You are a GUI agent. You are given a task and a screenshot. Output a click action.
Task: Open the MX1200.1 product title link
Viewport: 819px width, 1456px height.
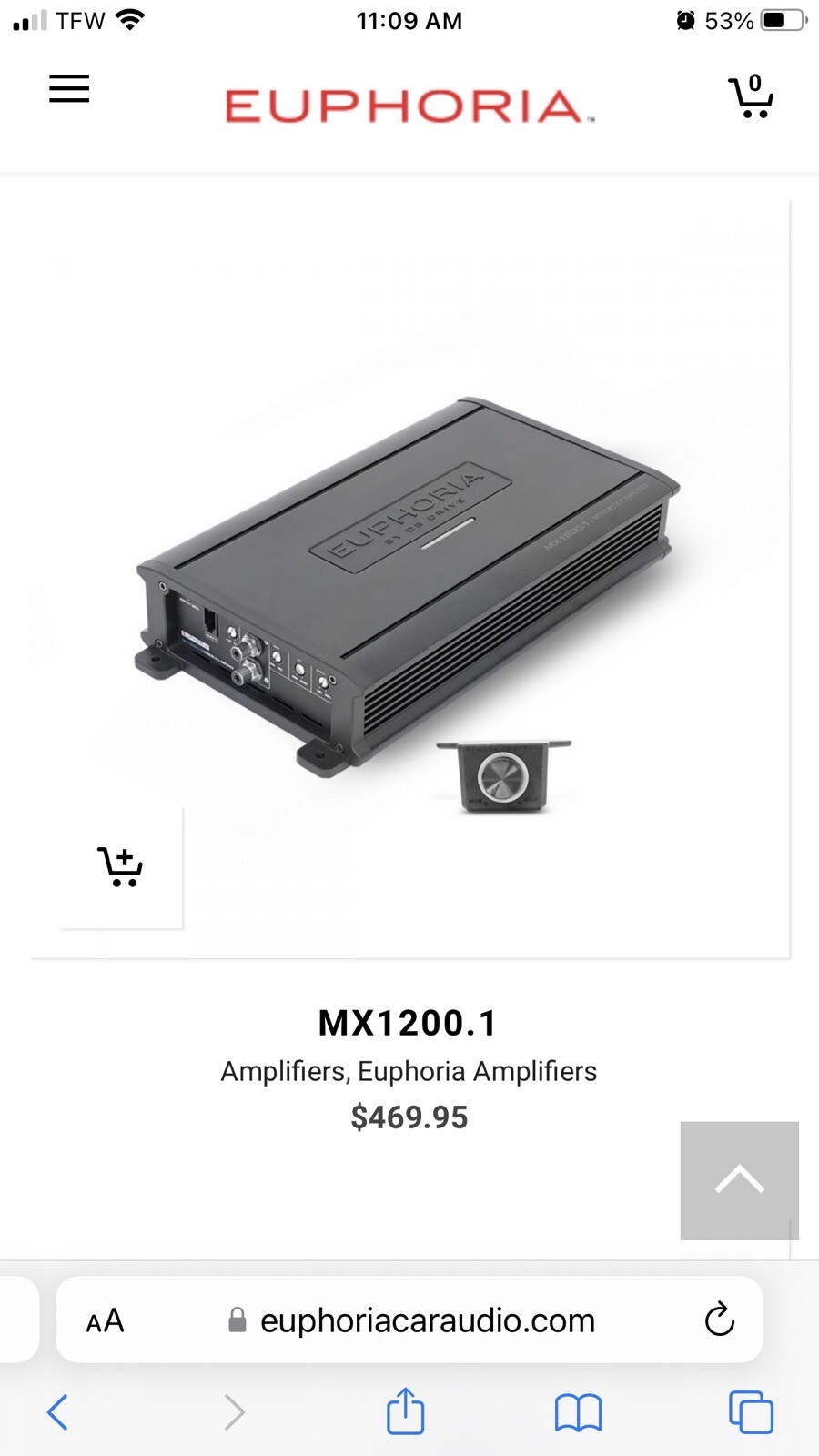pos(409,1023)
